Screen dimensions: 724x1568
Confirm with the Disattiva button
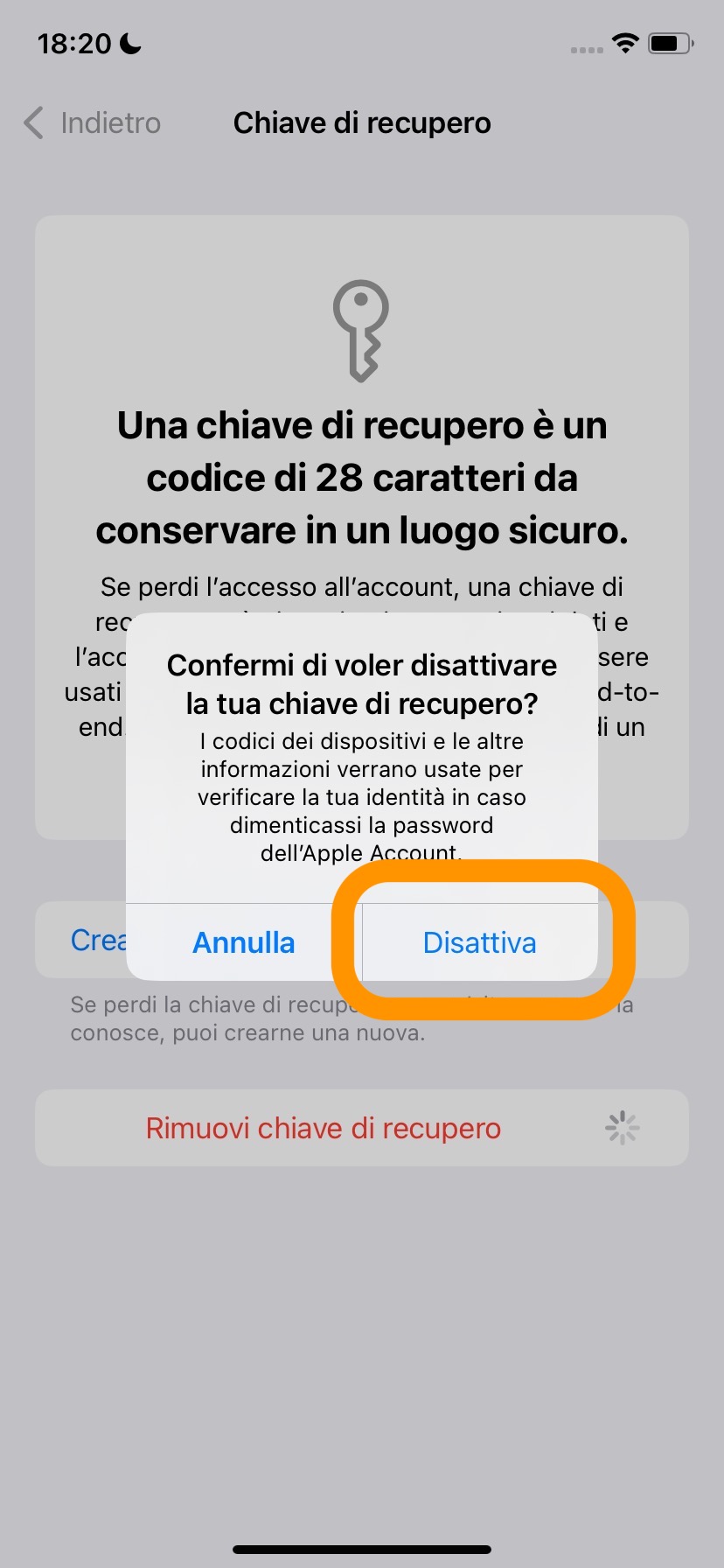click(x=479, y=942)
